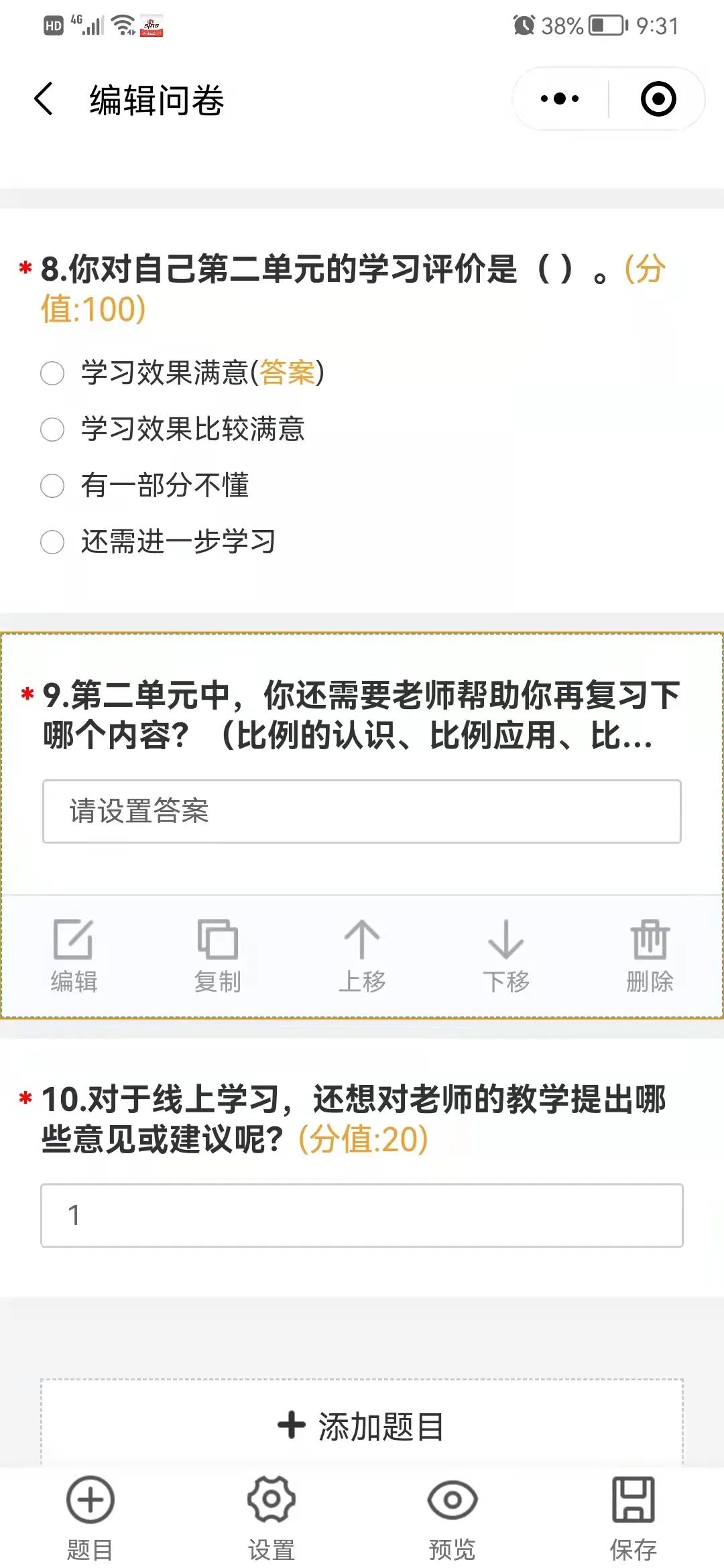Duplicate question 9 with 复制
This screenshot has width=724, height=1568.
(218, 956)
